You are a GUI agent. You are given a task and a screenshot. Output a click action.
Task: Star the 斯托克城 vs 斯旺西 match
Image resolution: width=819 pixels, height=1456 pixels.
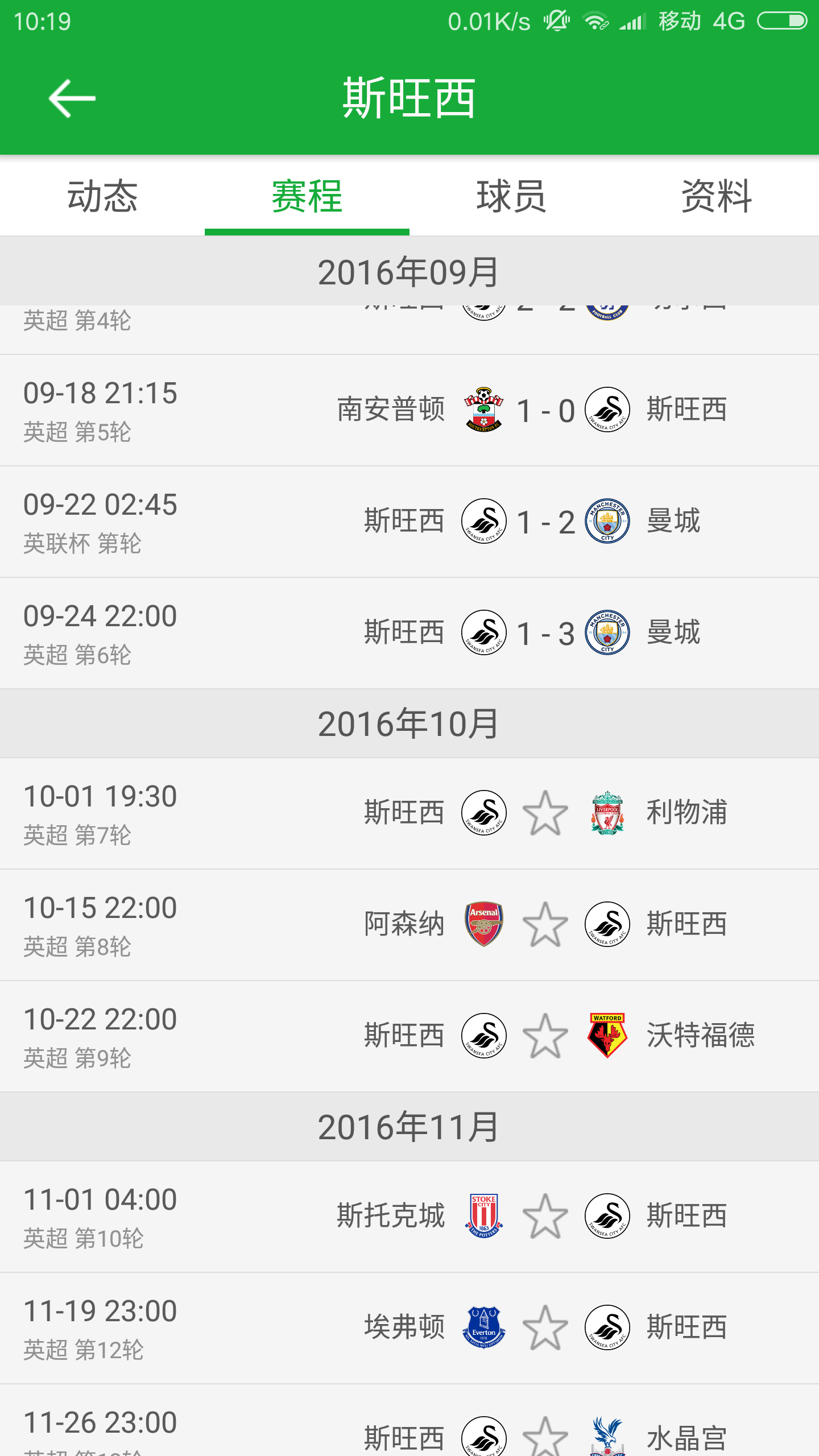point(545,1216)
